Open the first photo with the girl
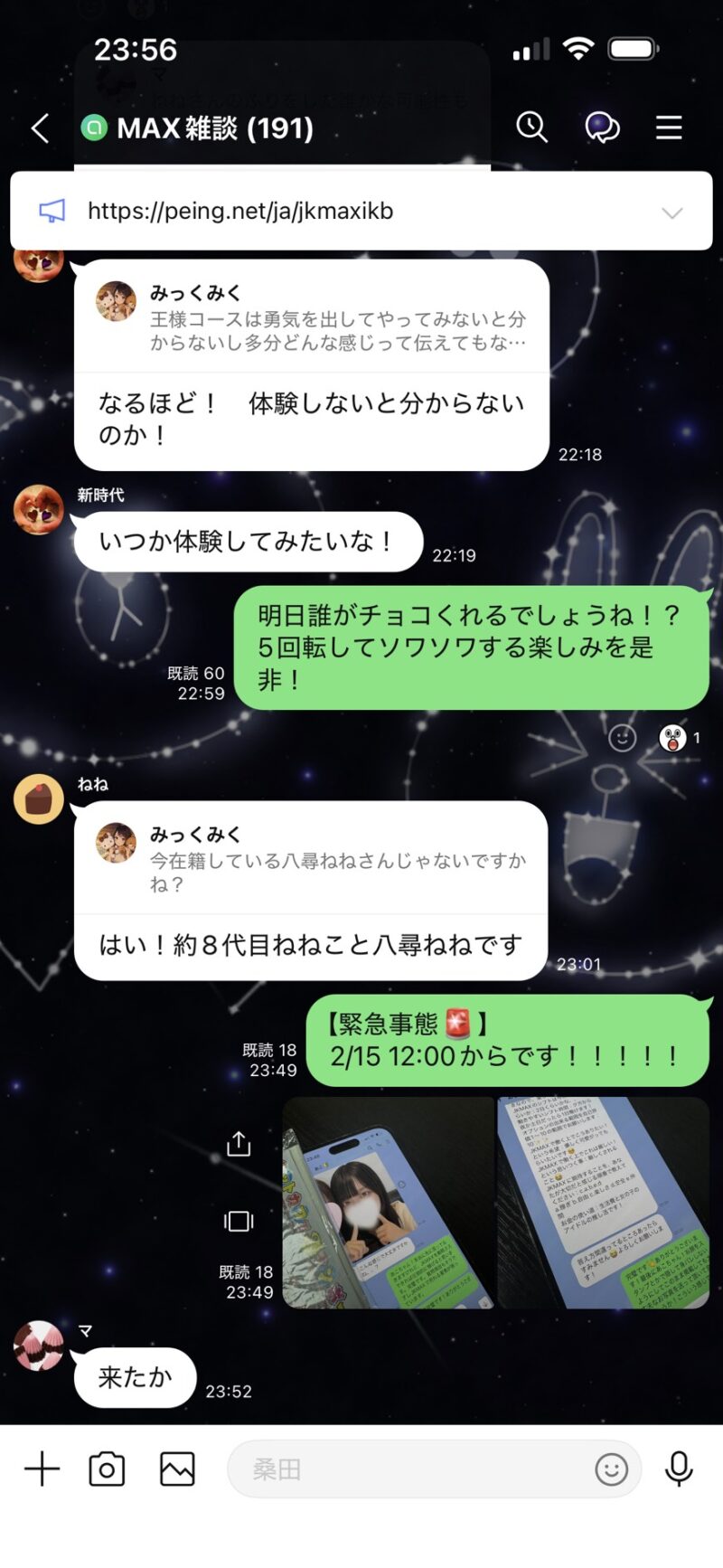 [x=389, y=1203]
